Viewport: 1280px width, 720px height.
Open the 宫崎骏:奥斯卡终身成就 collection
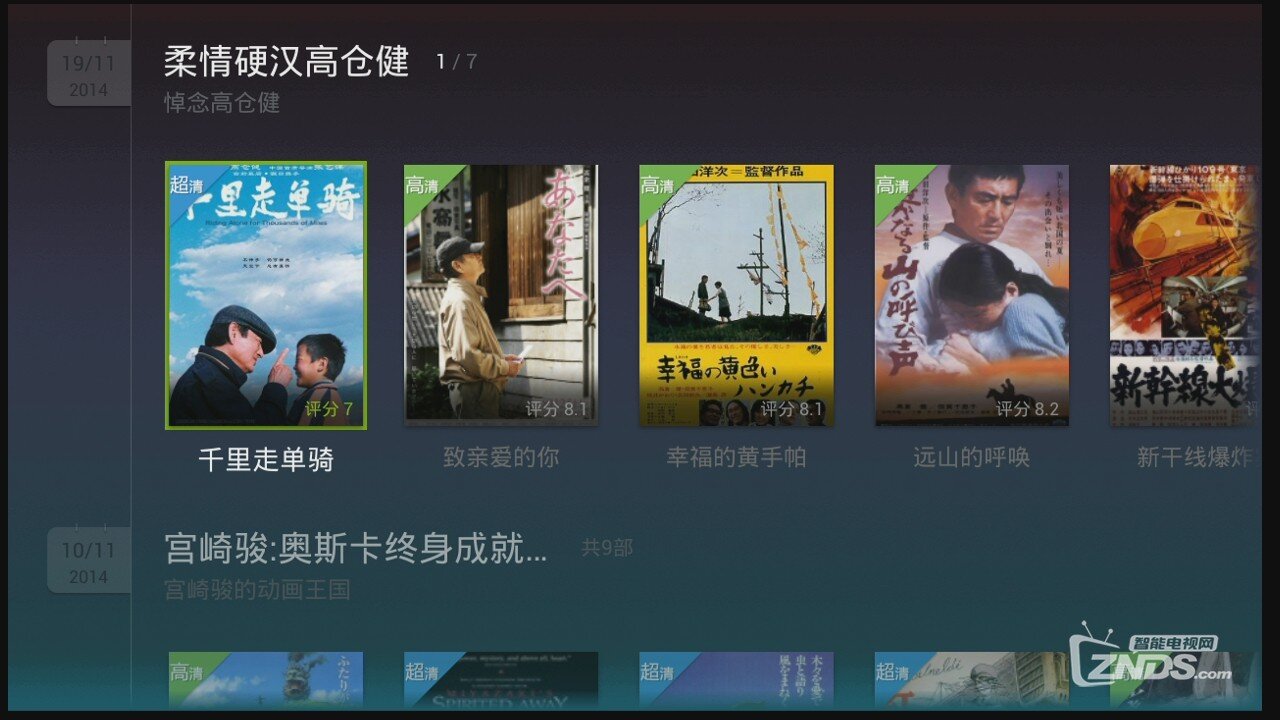pyautogui.click(x=356, y=549)
